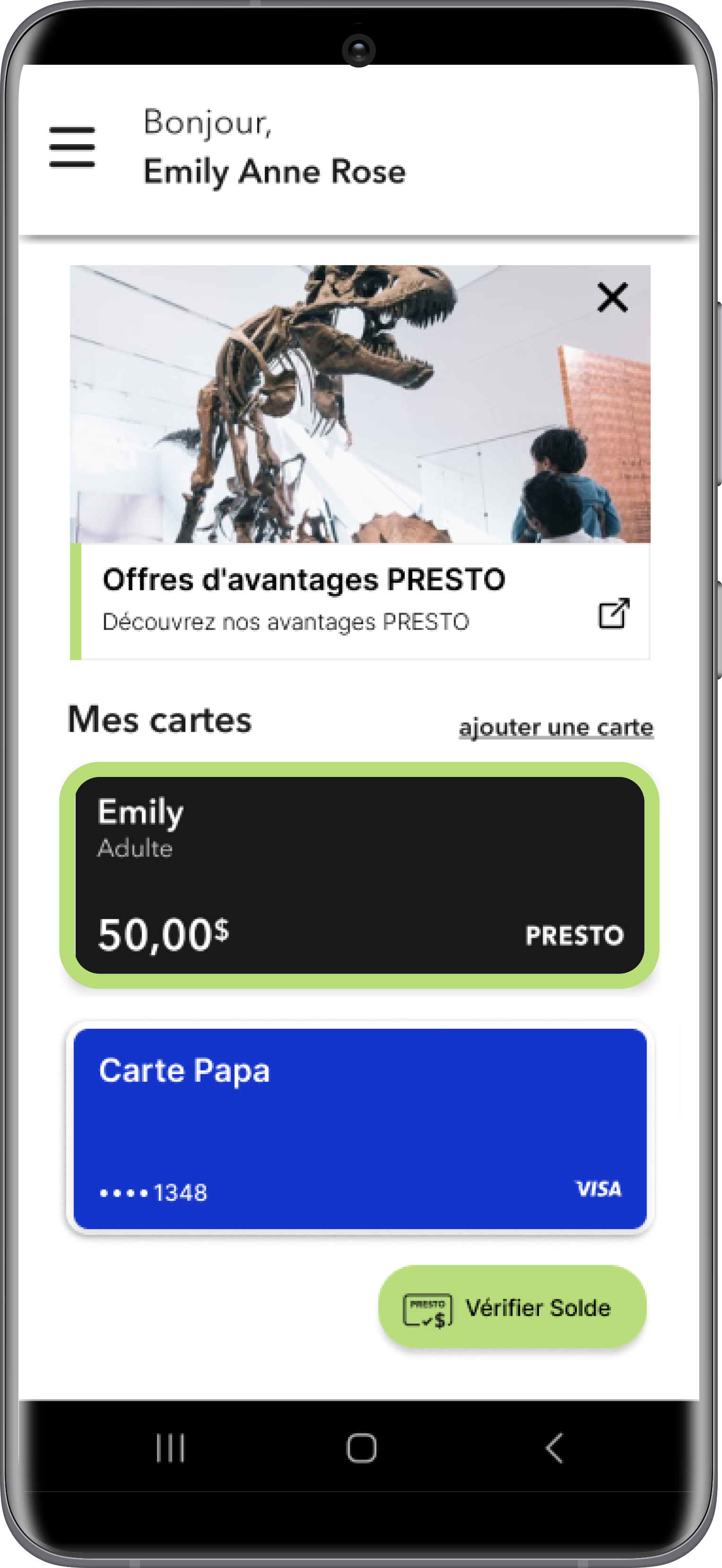Dismiss the PRESTO offers banner
Viewport: 722px width, 1568px height.
click(612, 298)
